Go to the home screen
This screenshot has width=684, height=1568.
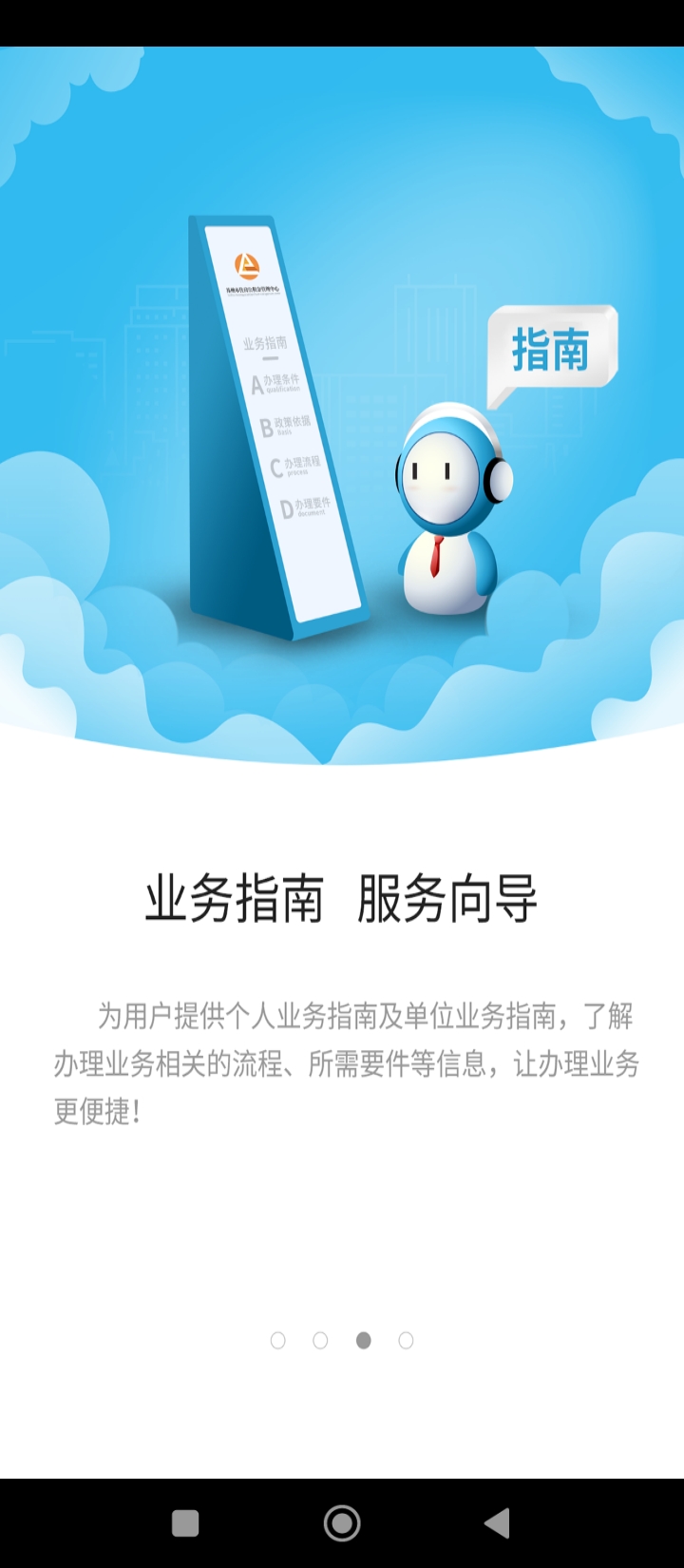pos(342,1523)
